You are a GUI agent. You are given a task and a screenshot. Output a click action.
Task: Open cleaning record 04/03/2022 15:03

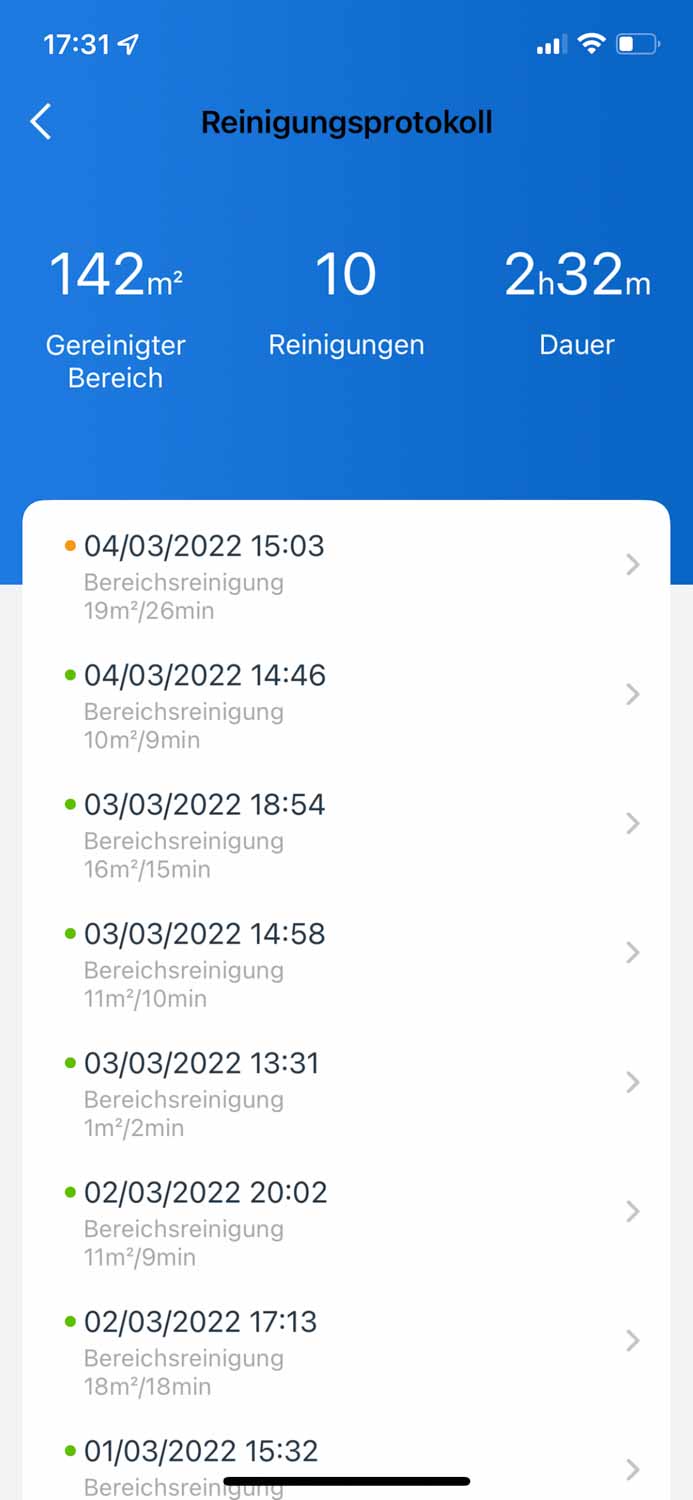click(x=346, y=565)
